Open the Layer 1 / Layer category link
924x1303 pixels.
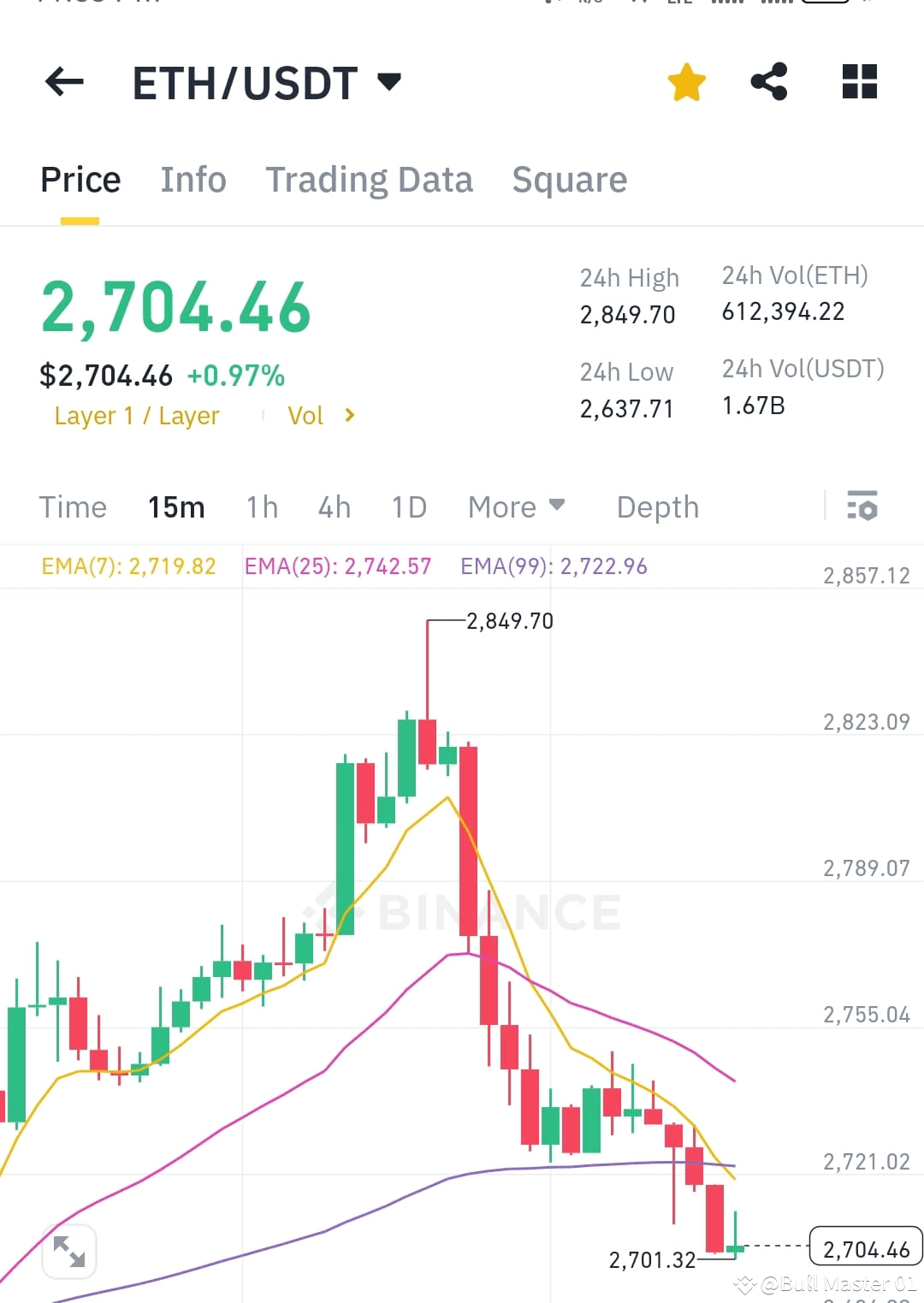pos(136,416)
